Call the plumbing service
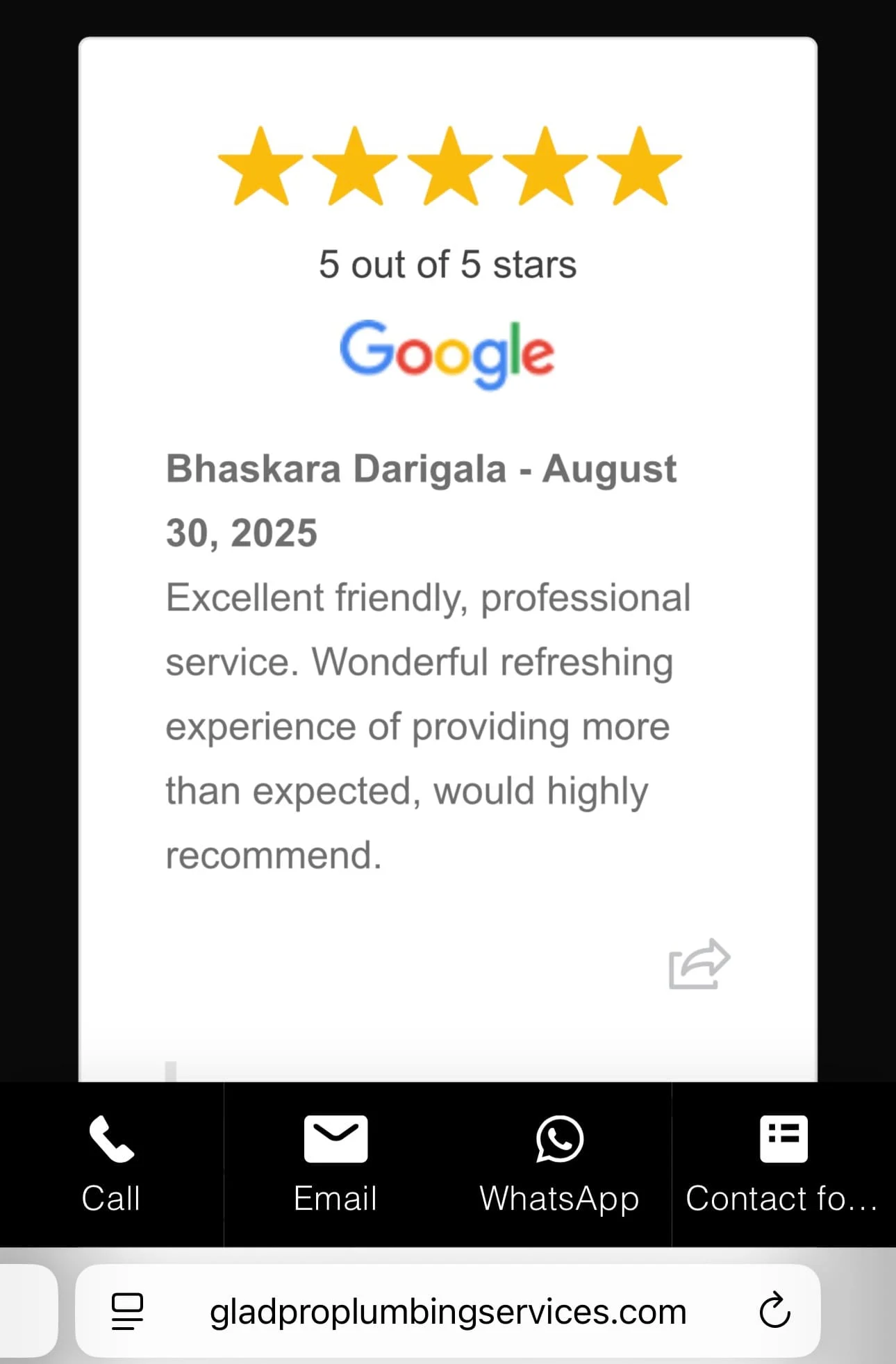Viewport: 896px width, 1364px height. [111, 1164]
